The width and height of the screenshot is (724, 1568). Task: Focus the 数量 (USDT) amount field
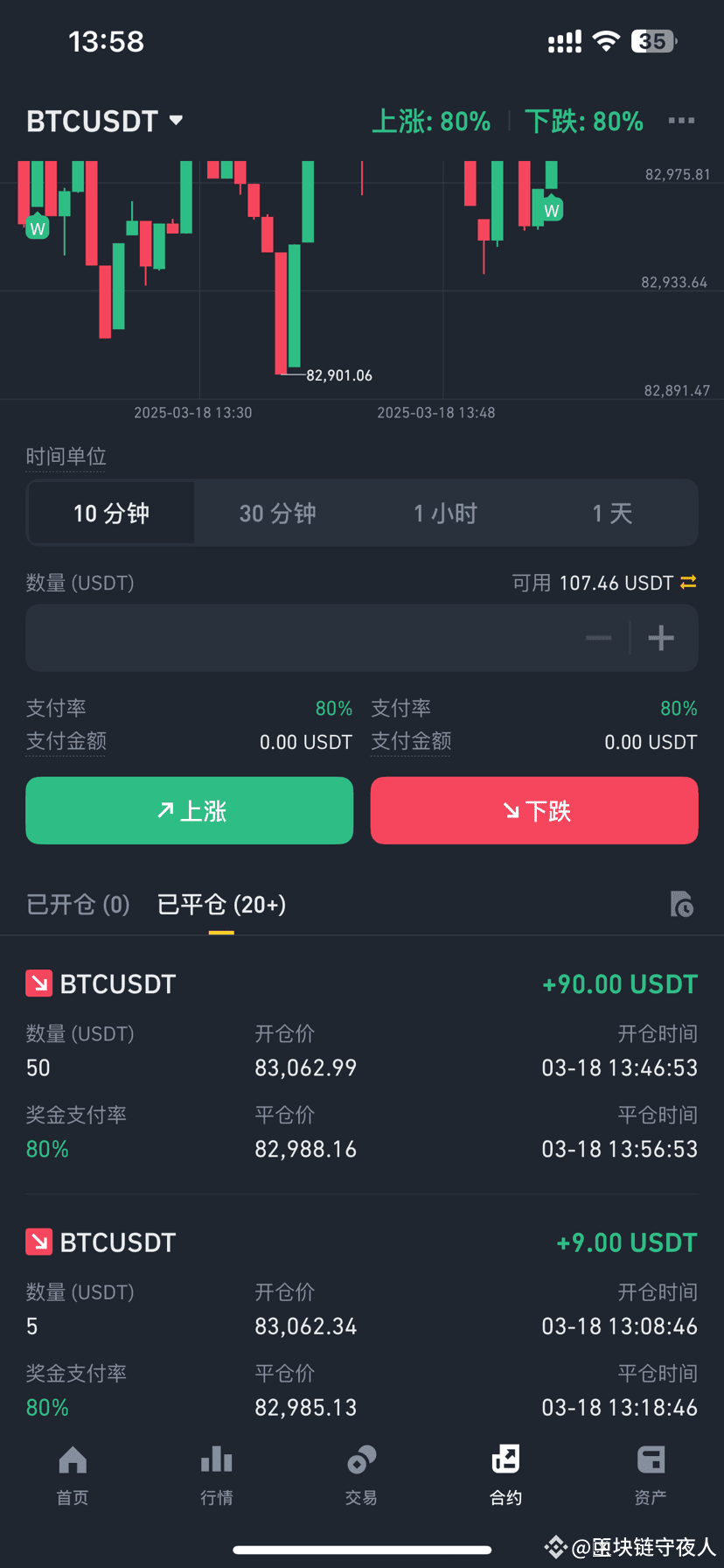297,638
